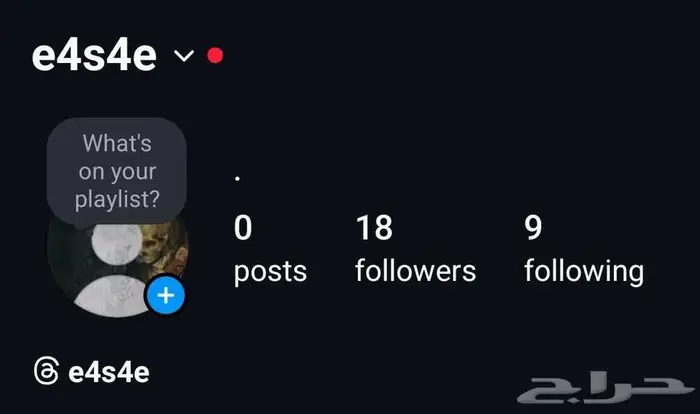Open the e4s4e account switcher dropdown
Viewport: 700px width, 414px height.
coord(184,56)
